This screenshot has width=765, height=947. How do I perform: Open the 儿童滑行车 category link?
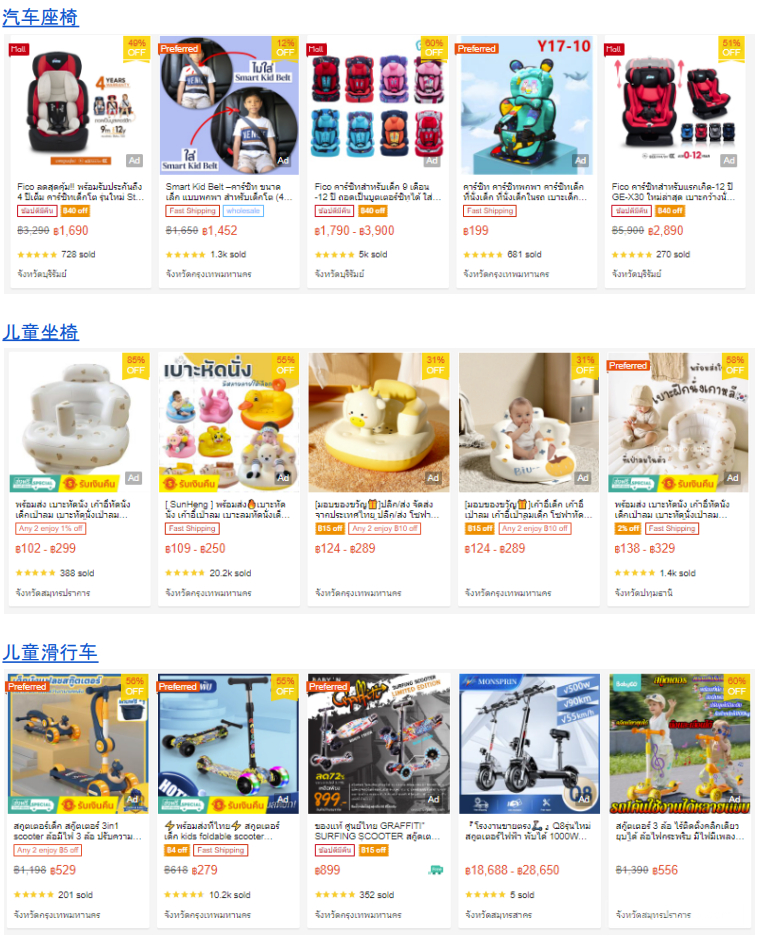pyautogui.click(x=50, y=653)
